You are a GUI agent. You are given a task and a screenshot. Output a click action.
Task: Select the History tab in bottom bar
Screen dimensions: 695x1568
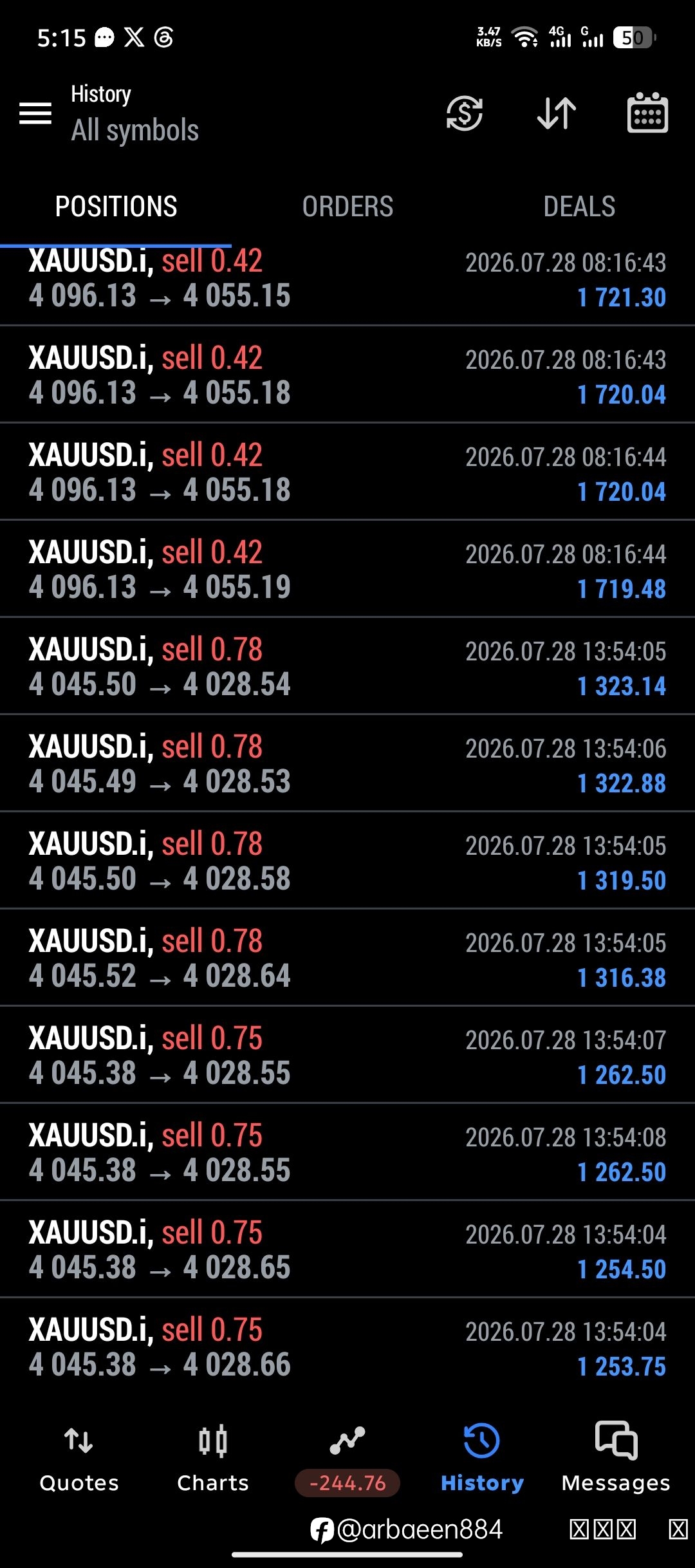point(482,1459)
